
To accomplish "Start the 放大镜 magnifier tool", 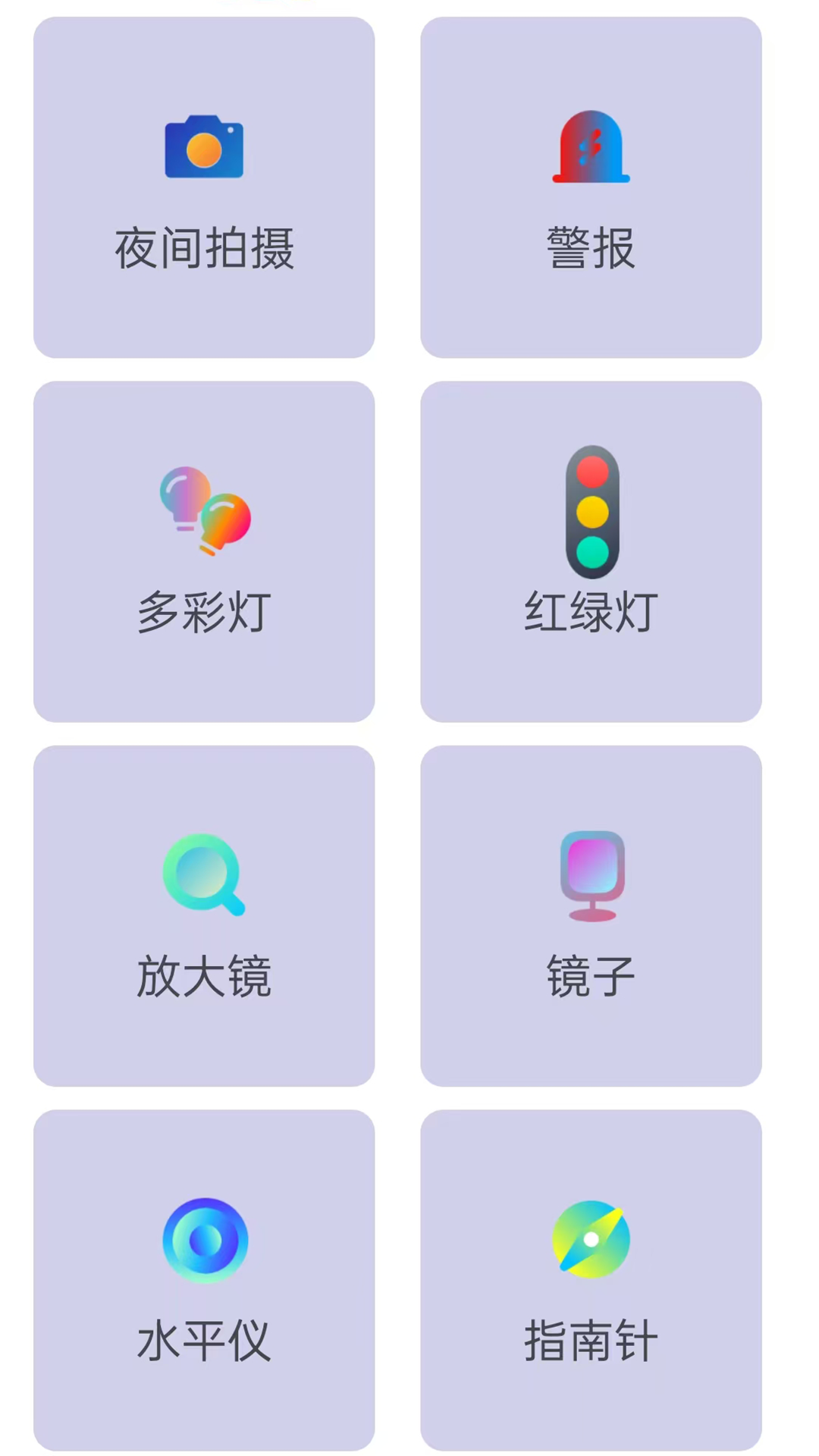I will coord(204,915).
